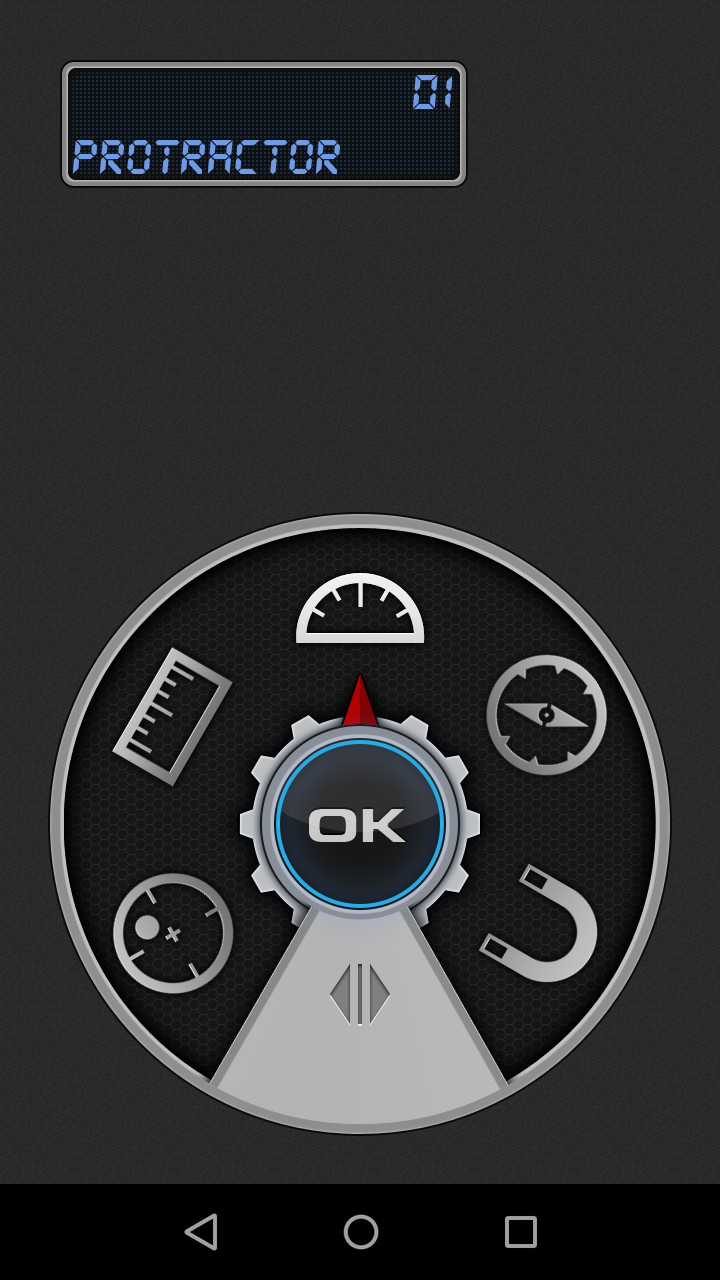Select the bubble level tool icon
Image resolution: width=720 pixels, height=1280 pixels.
pos(173,933)
